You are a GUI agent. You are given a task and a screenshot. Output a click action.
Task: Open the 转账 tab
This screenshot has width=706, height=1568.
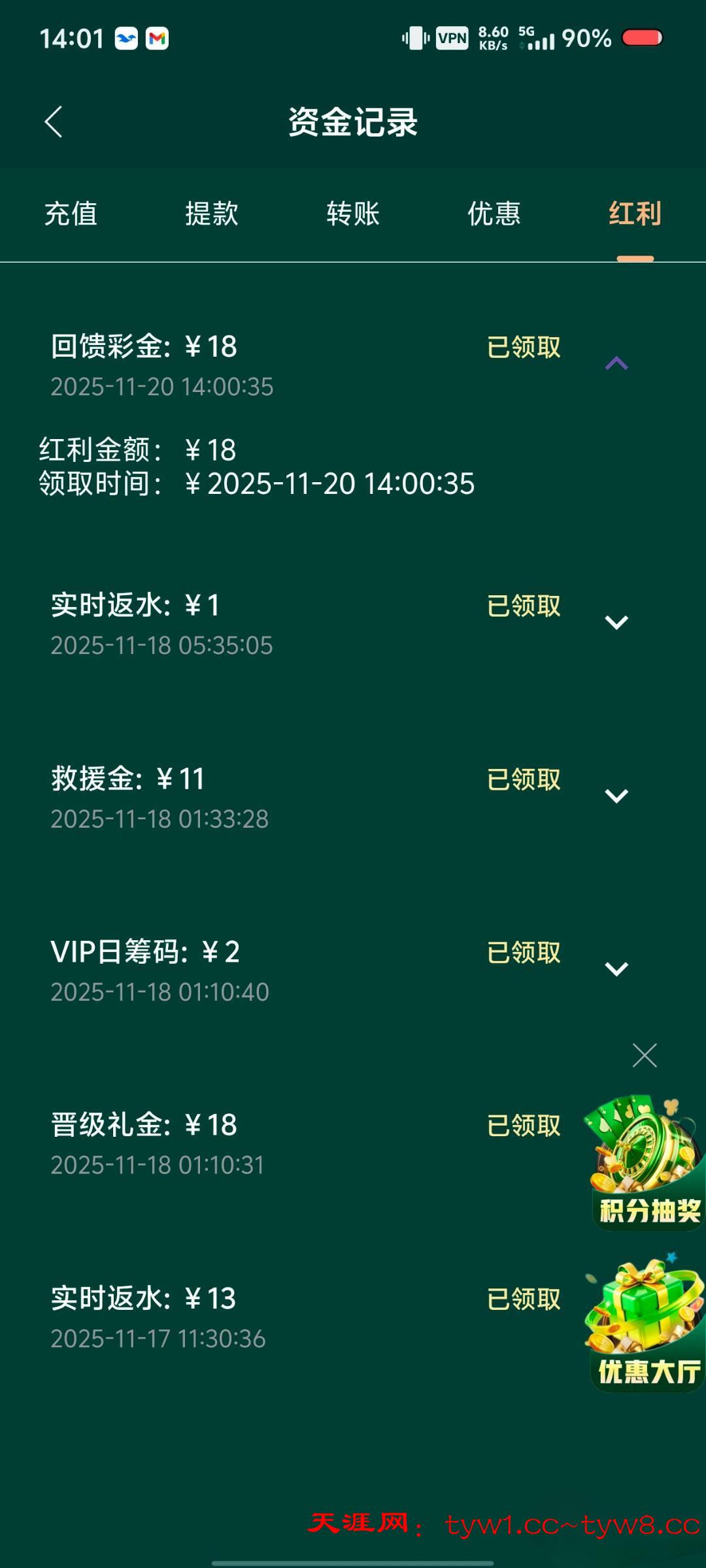pos(353,214)
